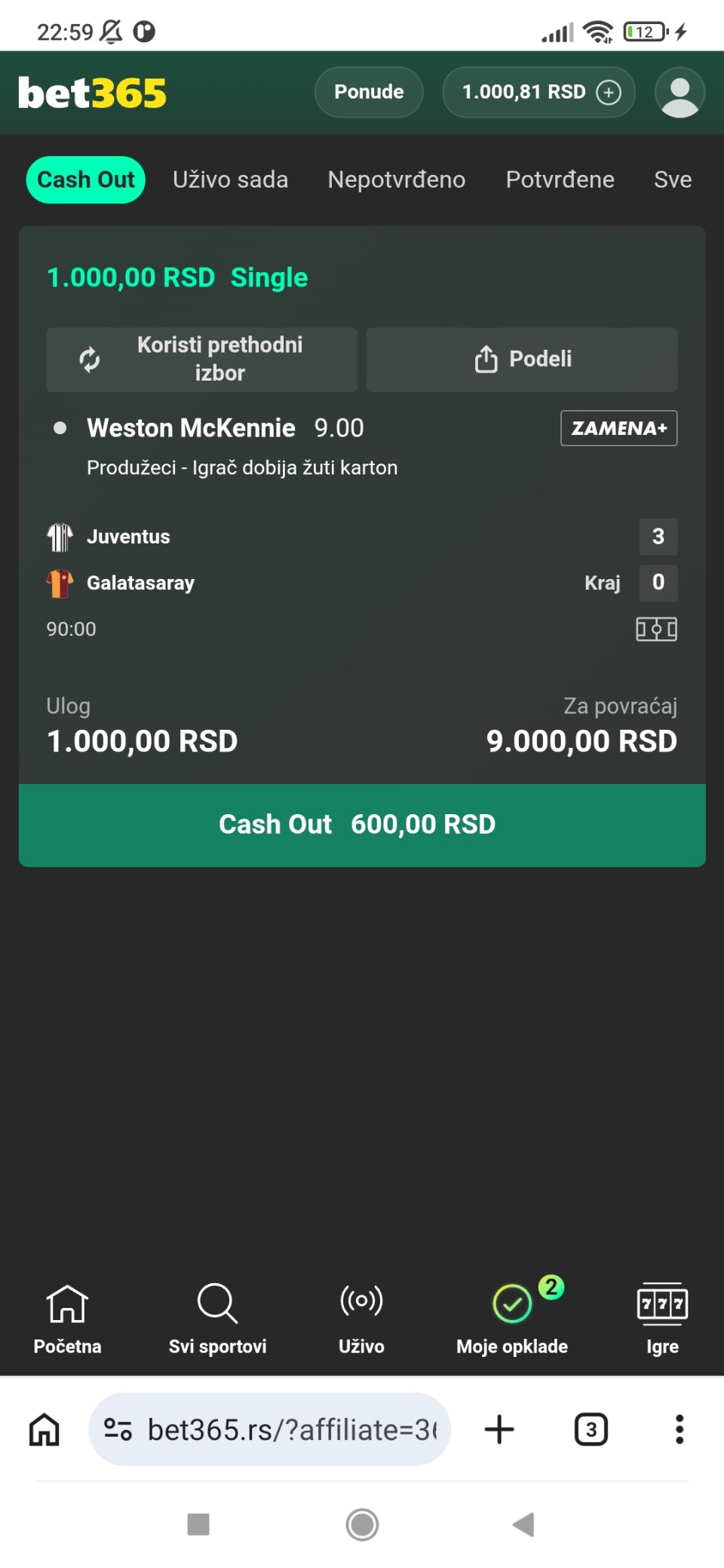
Task: Open the Igre games section
Action: coord(662,1318)
